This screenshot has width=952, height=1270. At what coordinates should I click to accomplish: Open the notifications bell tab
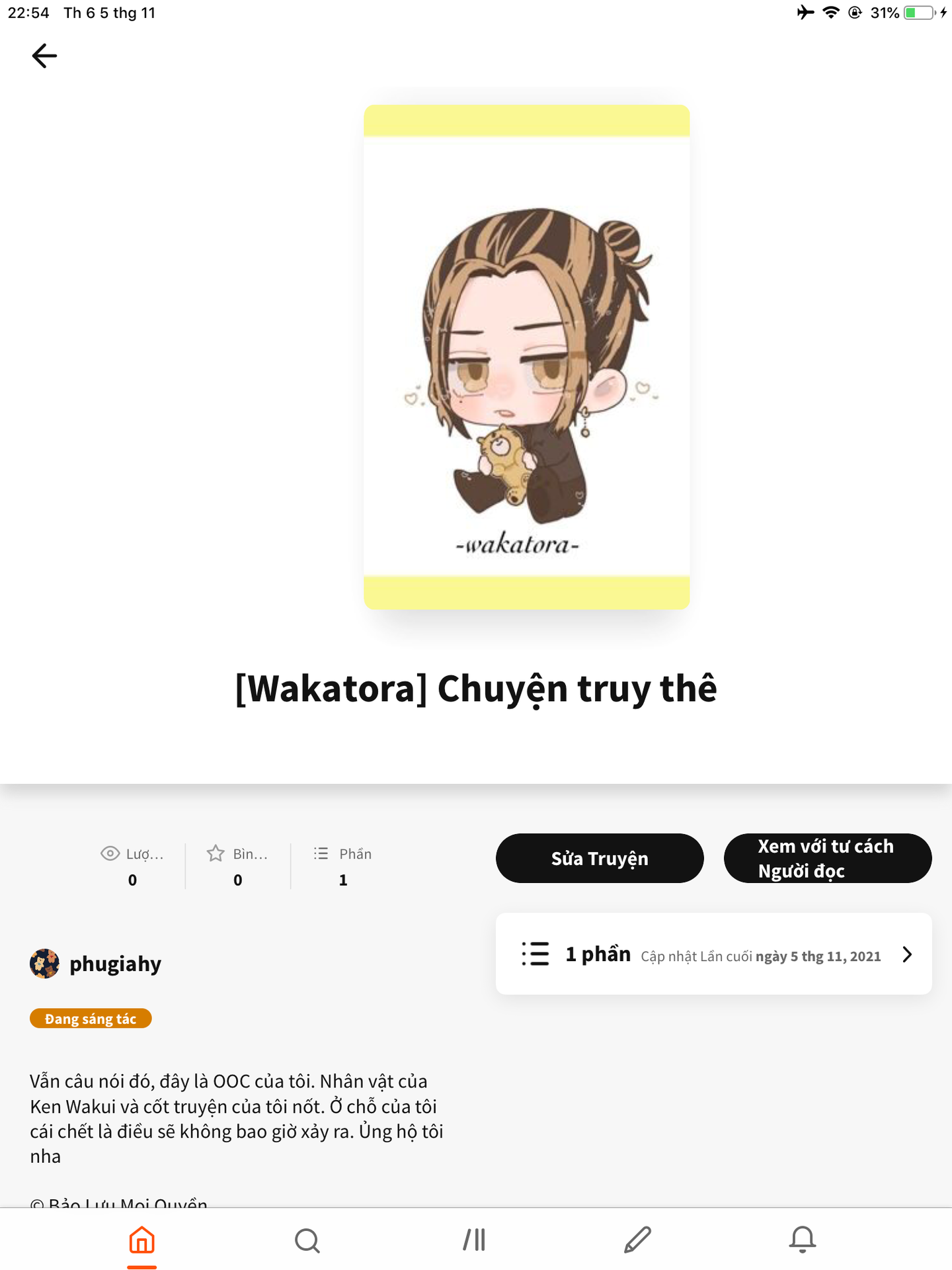[x=802, y=1240]
